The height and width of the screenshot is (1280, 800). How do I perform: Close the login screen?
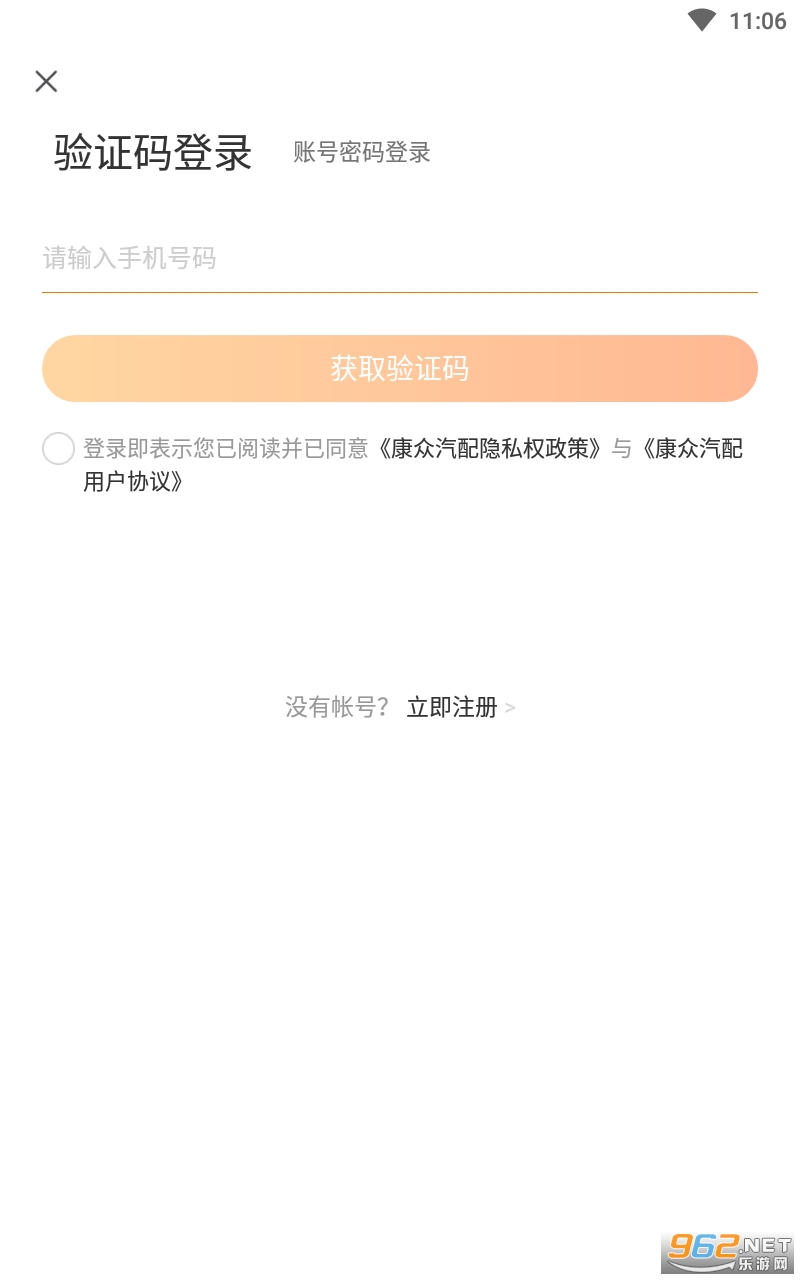pos(46,82)
